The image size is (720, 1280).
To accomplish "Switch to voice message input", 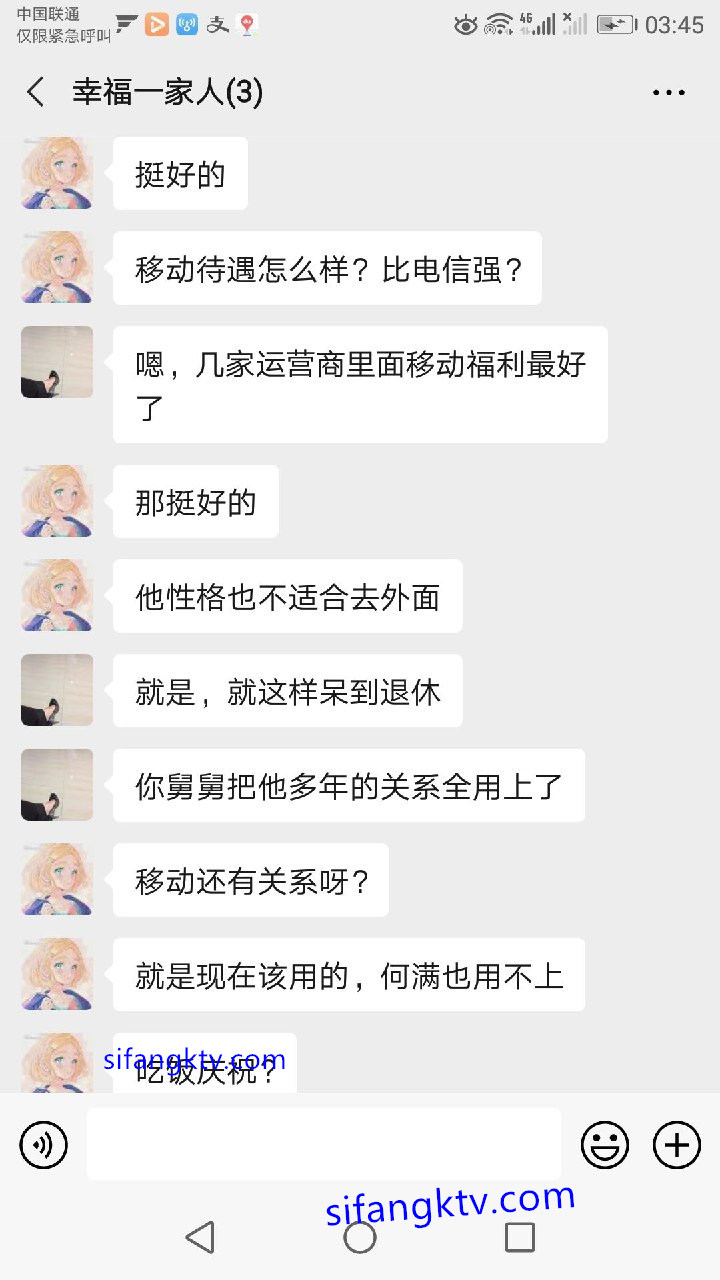I will (44, 1144).
